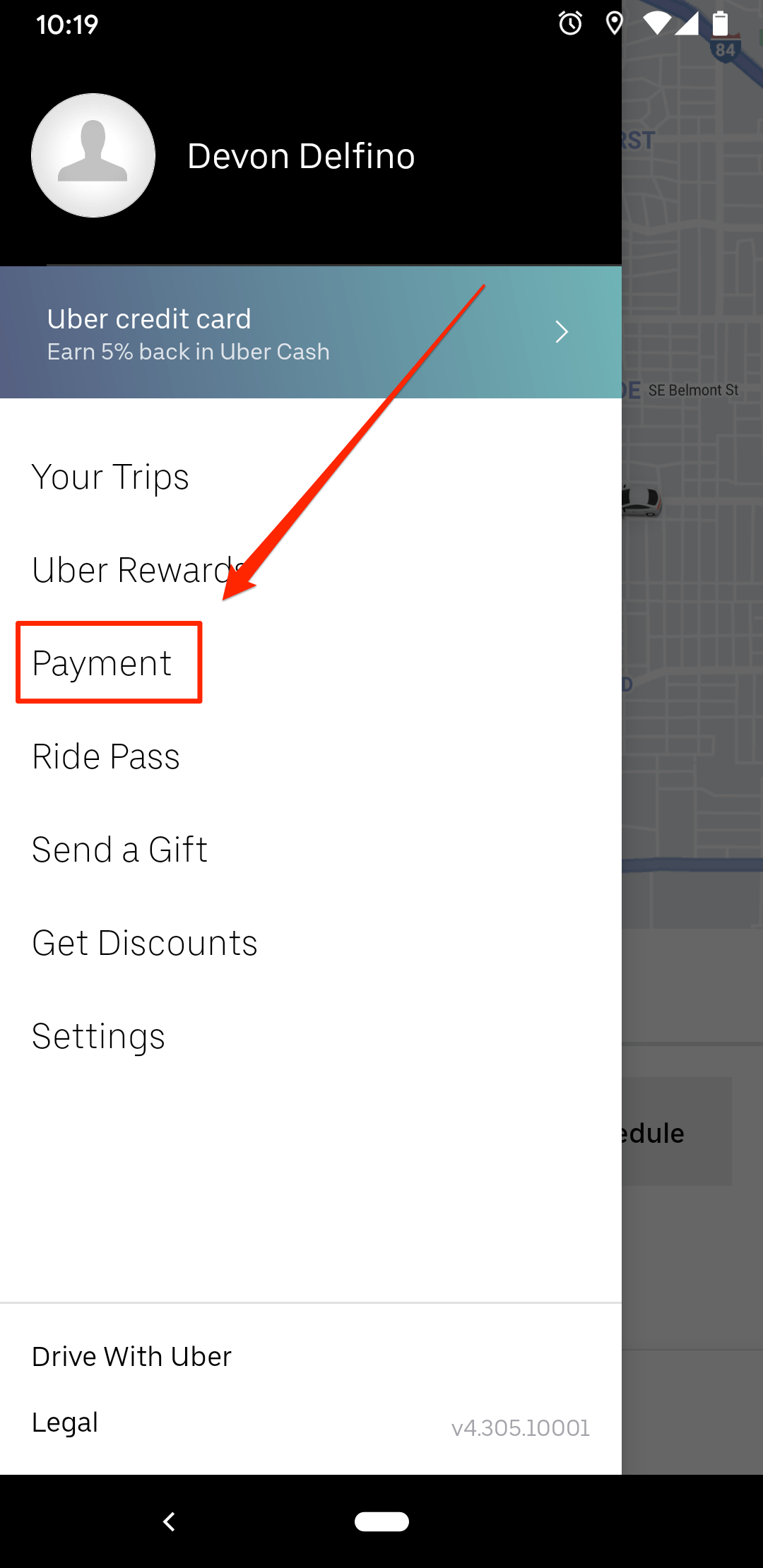Open the Legal page
The image size is (763, 1568).
65,1421
